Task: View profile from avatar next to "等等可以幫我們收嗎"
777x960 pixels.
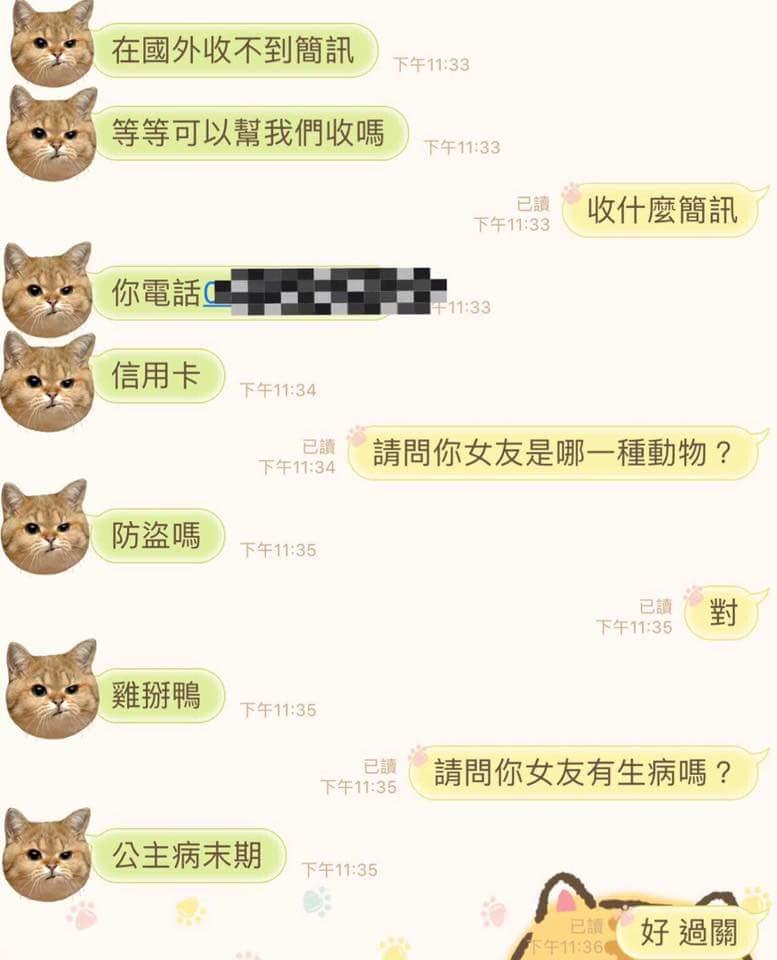Action: (52, 133)
